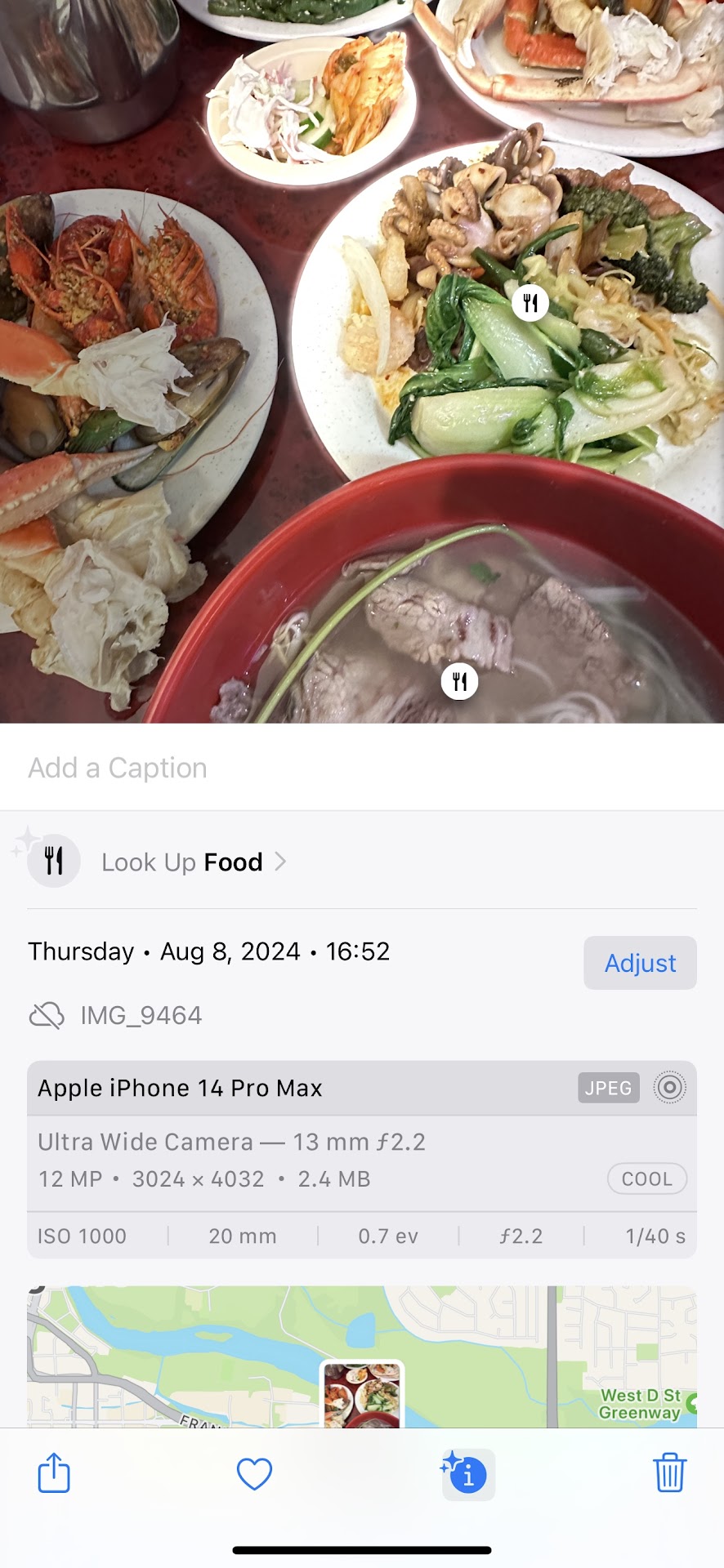Tap the food lookup marker on the vegetable plate

(530, 303)
